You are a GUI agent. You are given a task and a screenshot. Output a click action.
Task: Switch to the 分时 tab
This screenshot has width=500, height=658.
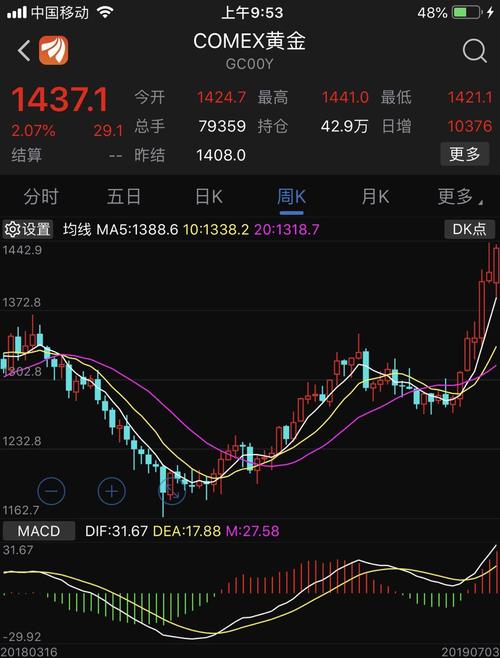click(x=41, y=196)
